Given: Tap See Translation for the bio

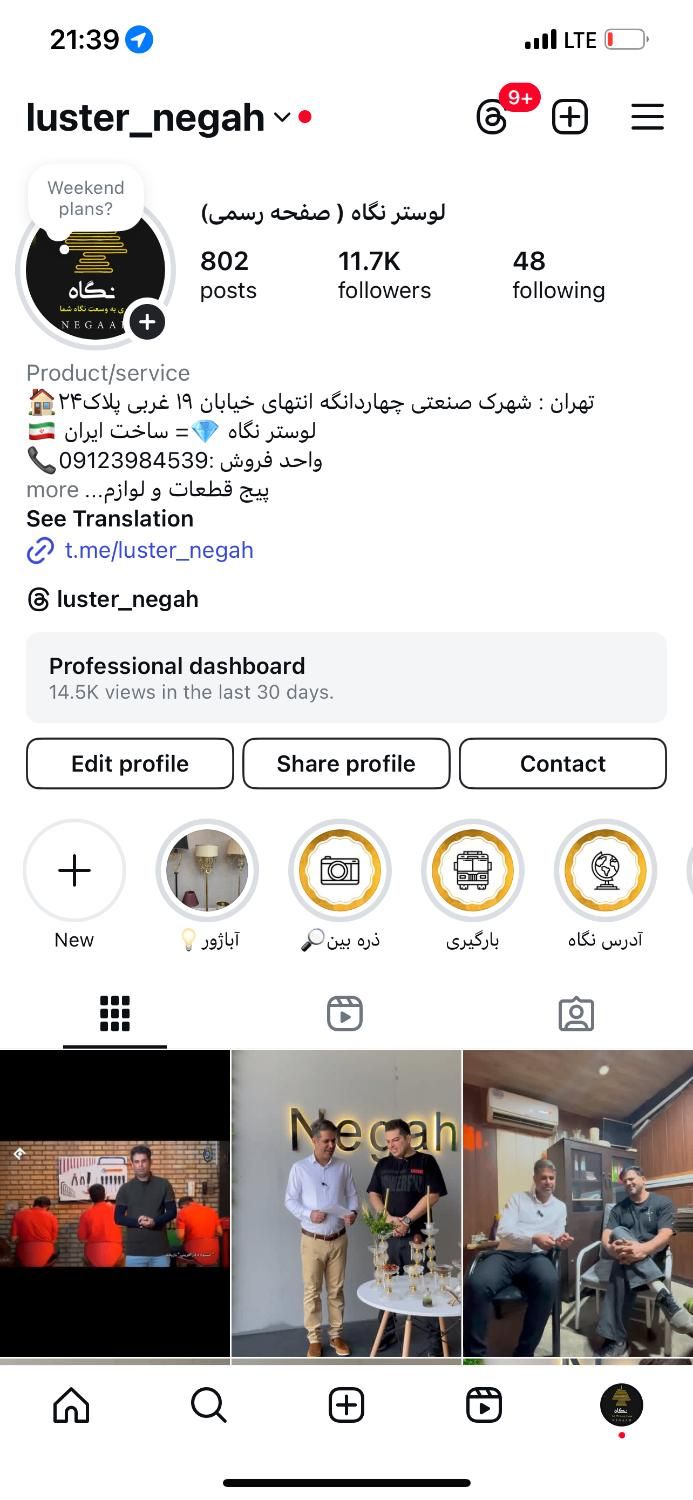Looking at the screenshot, I should click(110, 519).
